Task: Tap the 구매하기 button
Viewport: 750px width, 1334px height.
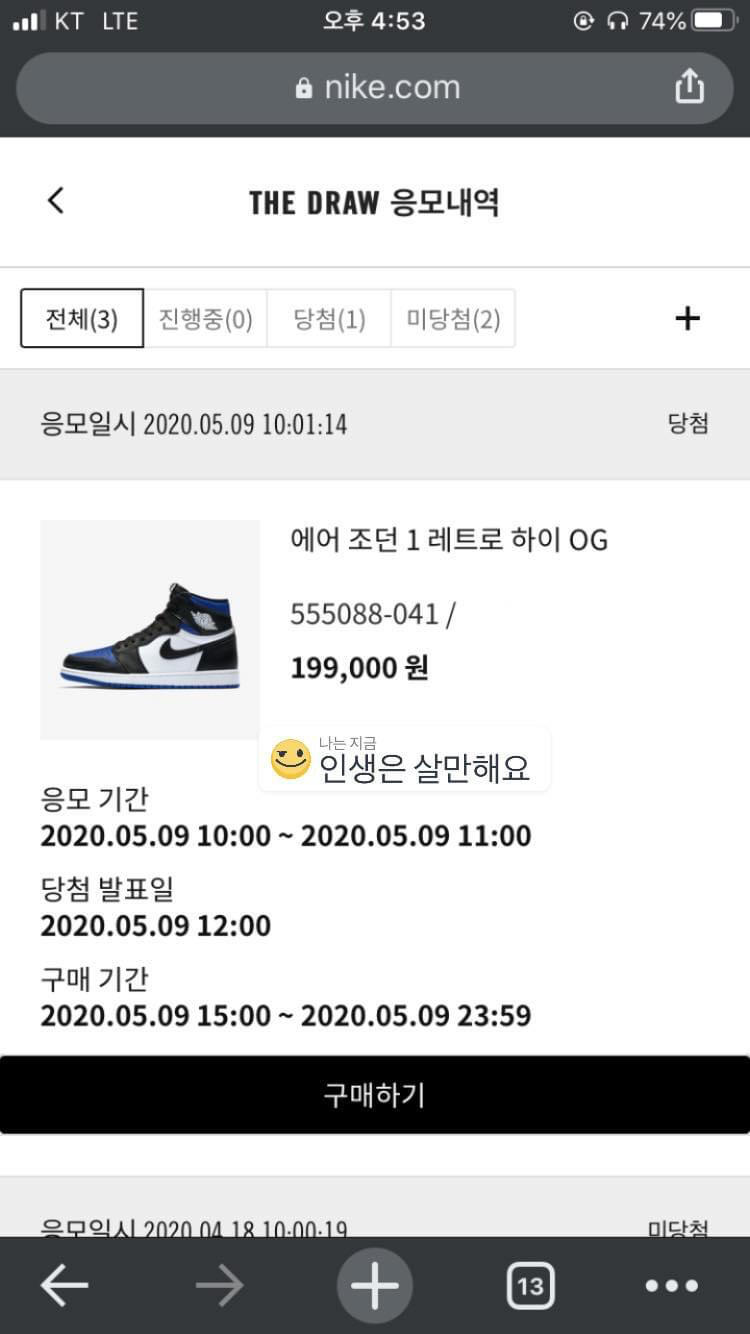Action: [375, 1095]
